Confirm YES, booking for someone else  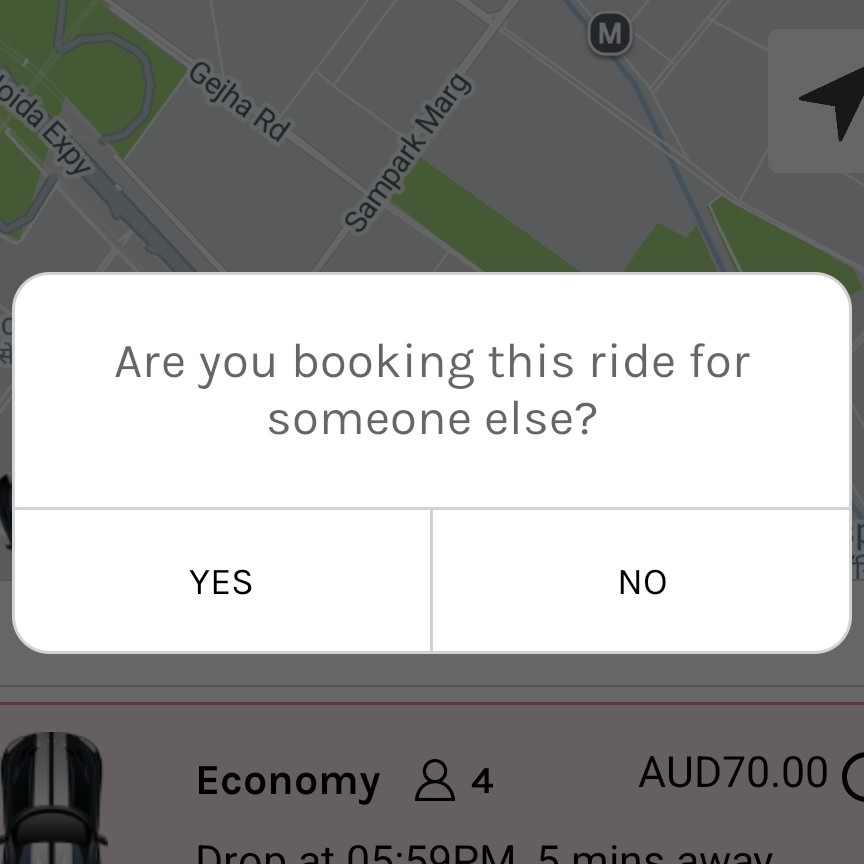(222, 581)
